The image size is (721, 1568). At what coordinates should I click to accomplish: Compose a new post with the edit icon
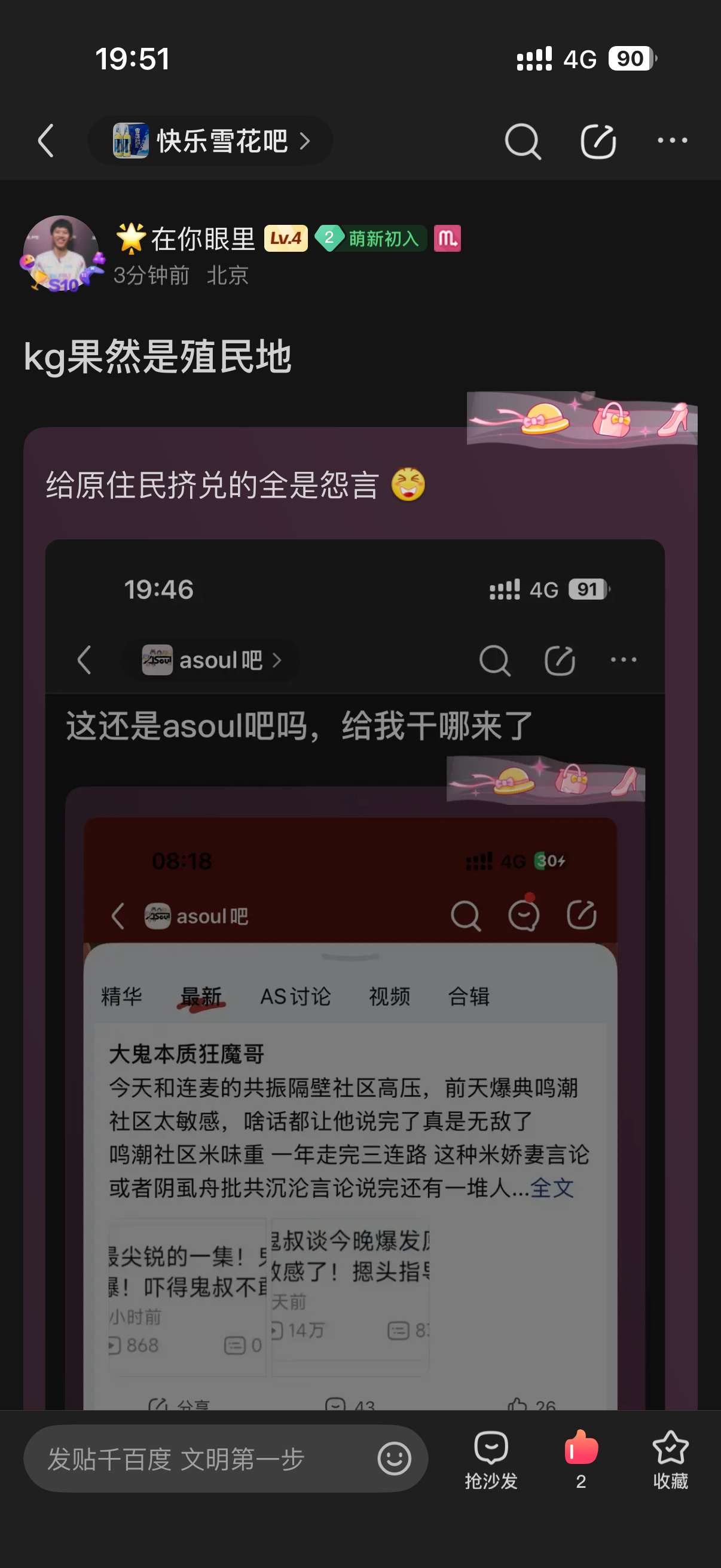point(597,141)
